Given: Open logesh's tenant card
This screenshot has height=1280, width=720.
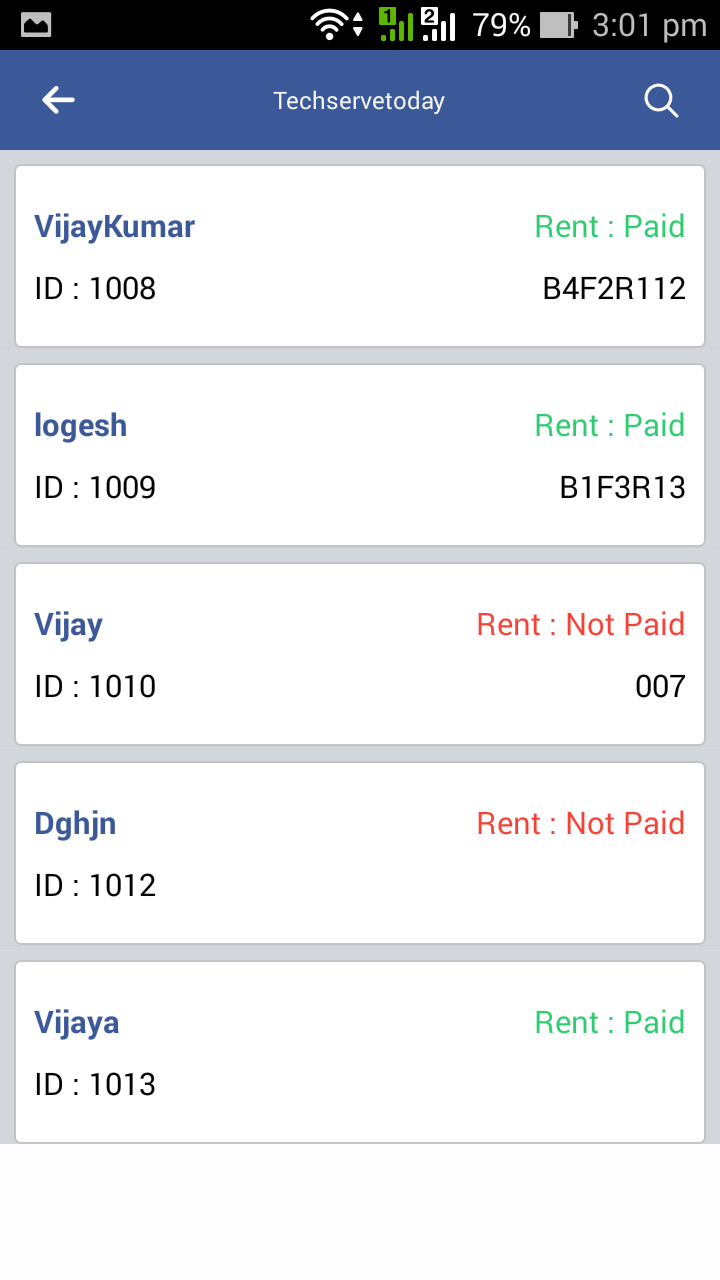Looking at the screenshot, I should [360, 455].
